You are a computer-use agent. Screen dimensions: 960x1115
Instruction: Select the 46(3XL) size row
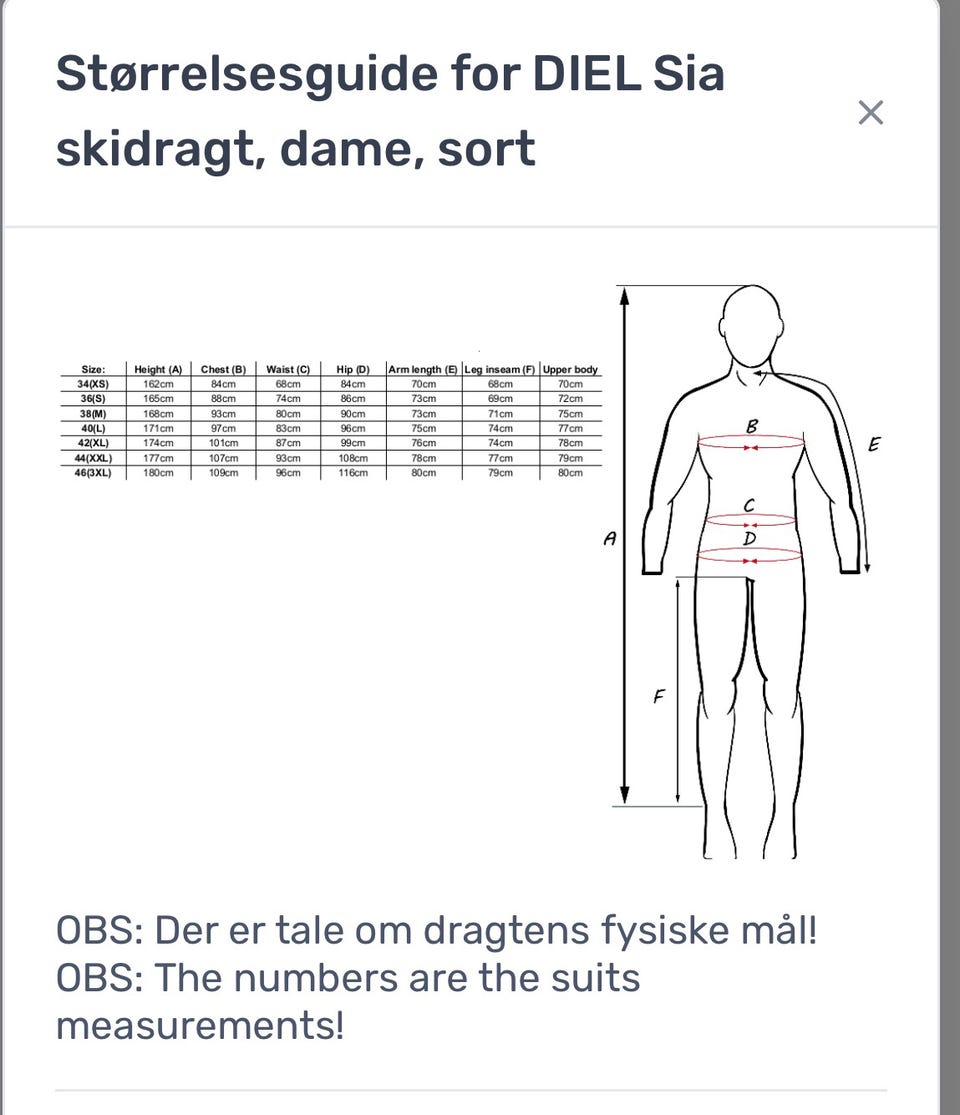[x=93, y=472]
